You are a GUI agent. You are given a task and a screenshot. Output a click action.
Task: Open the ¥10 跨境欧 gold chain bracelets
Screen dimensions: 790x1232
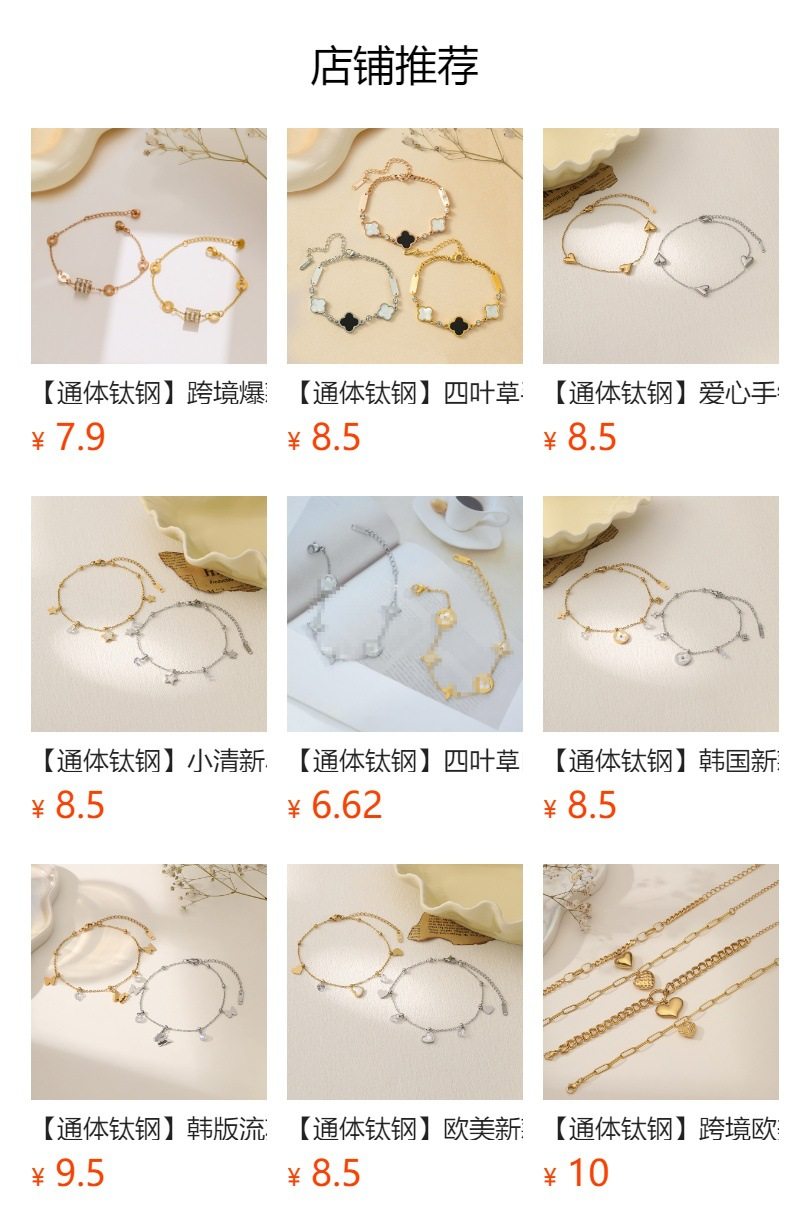coord(660,982)
